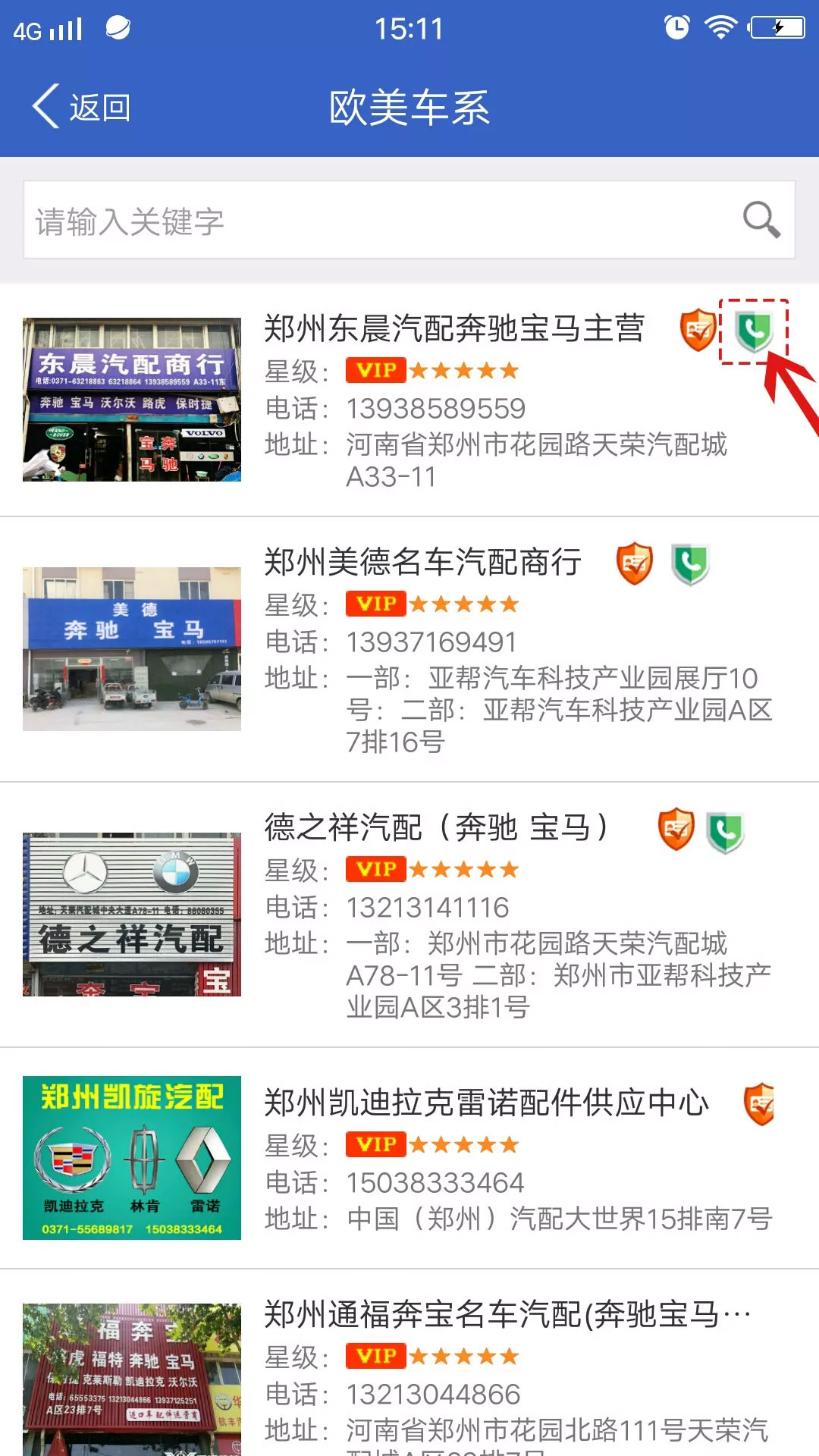
Task: Call 郑州东晨汽配奔驰宝马主营 via green phone icon
Action: coord(754,331)
